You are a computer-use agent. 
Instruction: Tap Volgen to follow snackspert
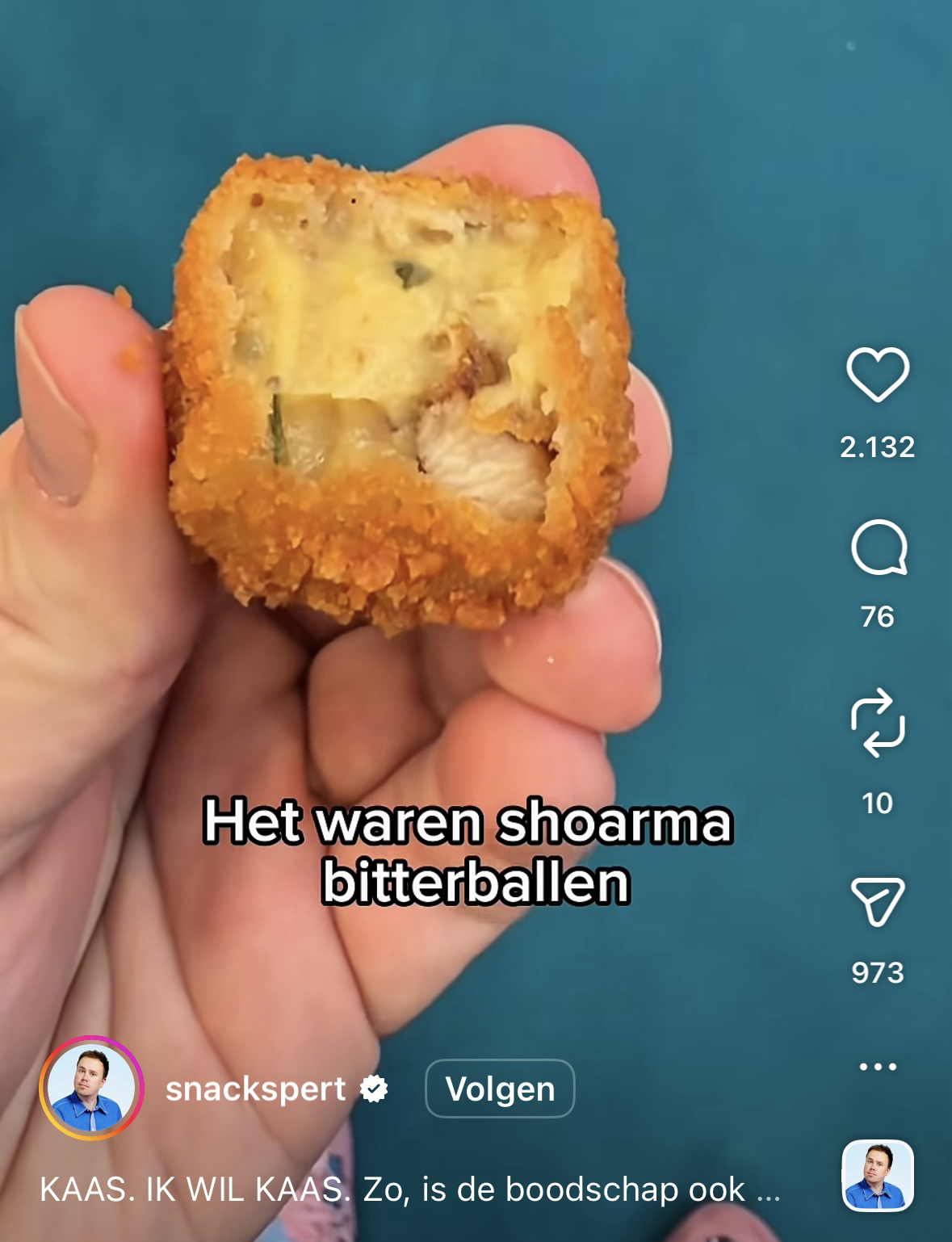click(500, 1089)
